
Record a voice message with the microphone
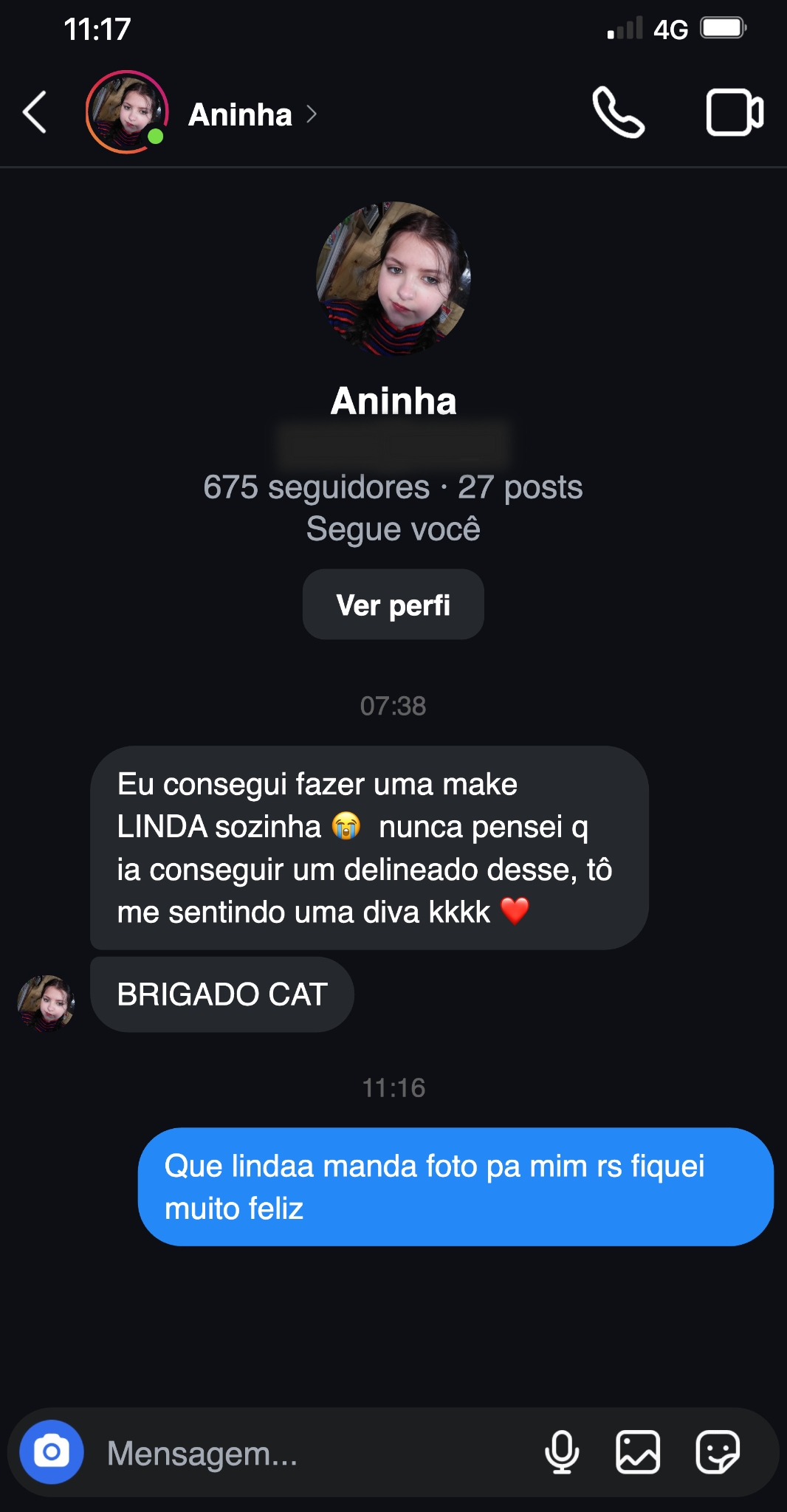pyautogui.click(x=562, y=1452)
